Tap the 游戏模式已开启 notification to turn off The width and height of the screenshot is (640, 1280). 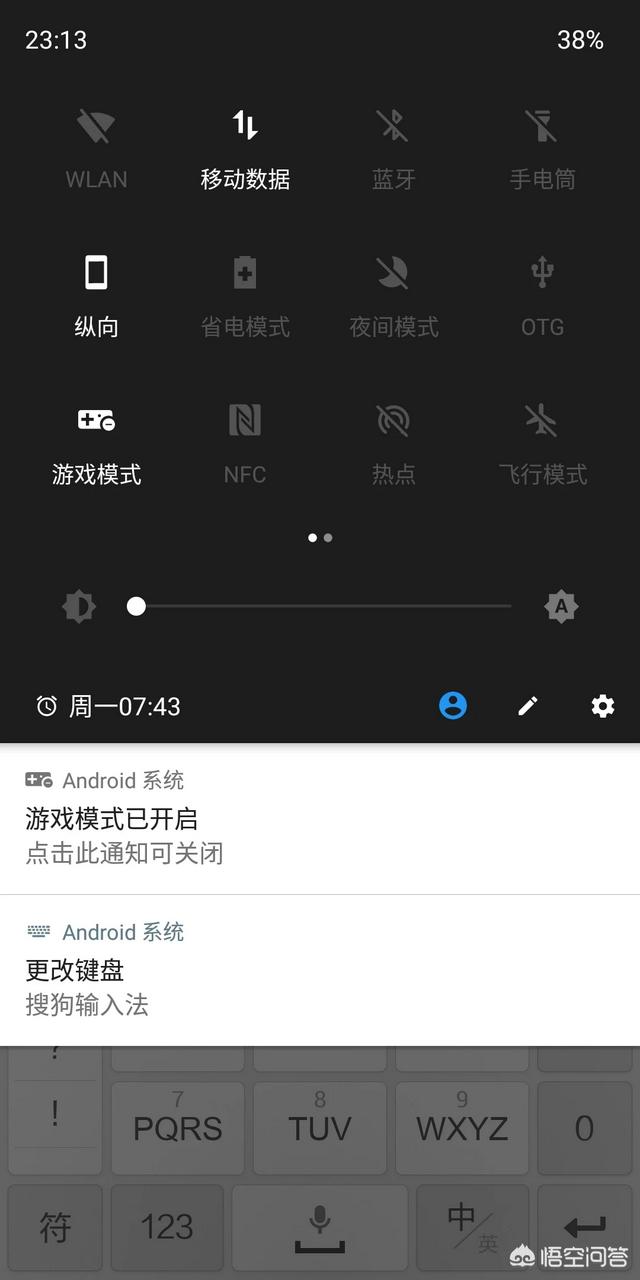[320, 820]
